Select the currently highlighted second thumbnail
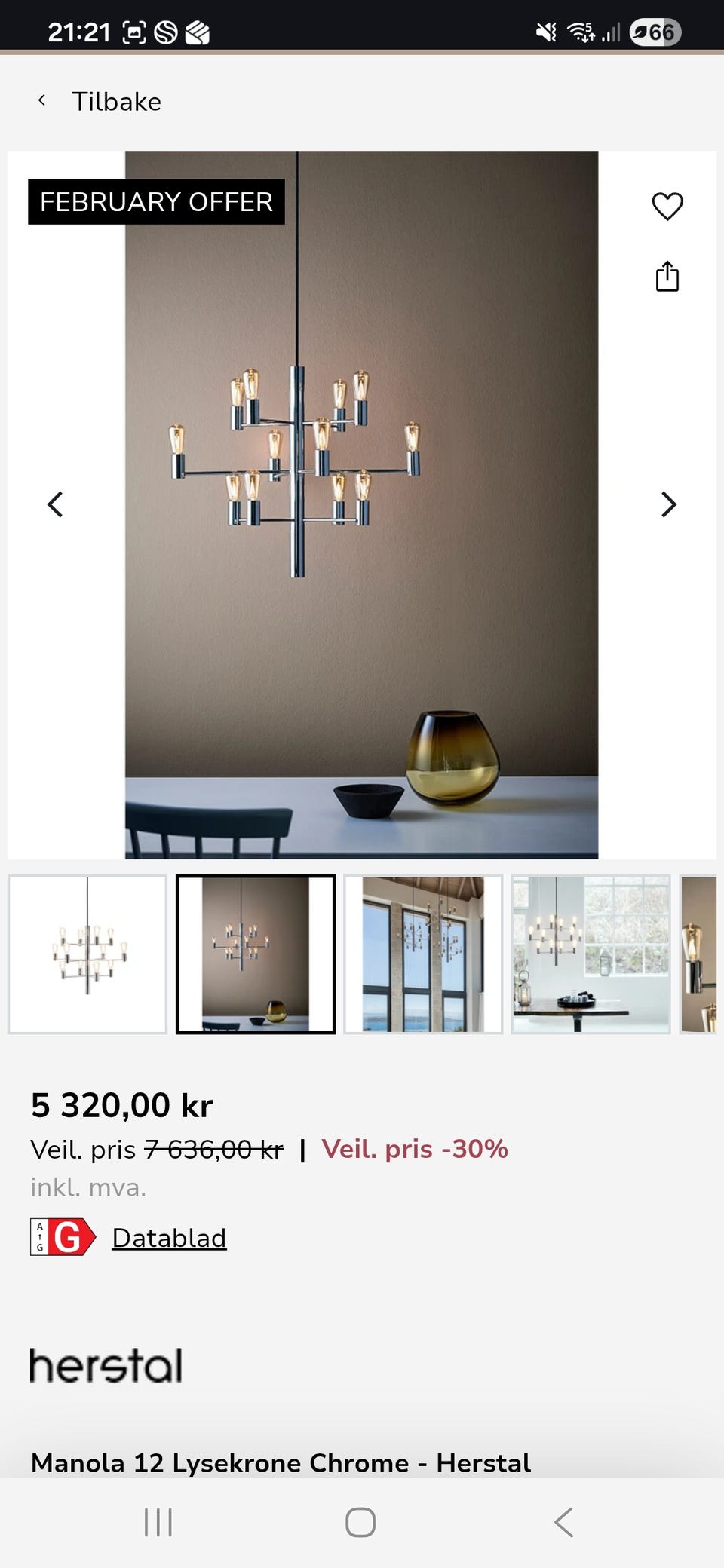Screen dimensions: 724x1568 click(x=255, y=953)
